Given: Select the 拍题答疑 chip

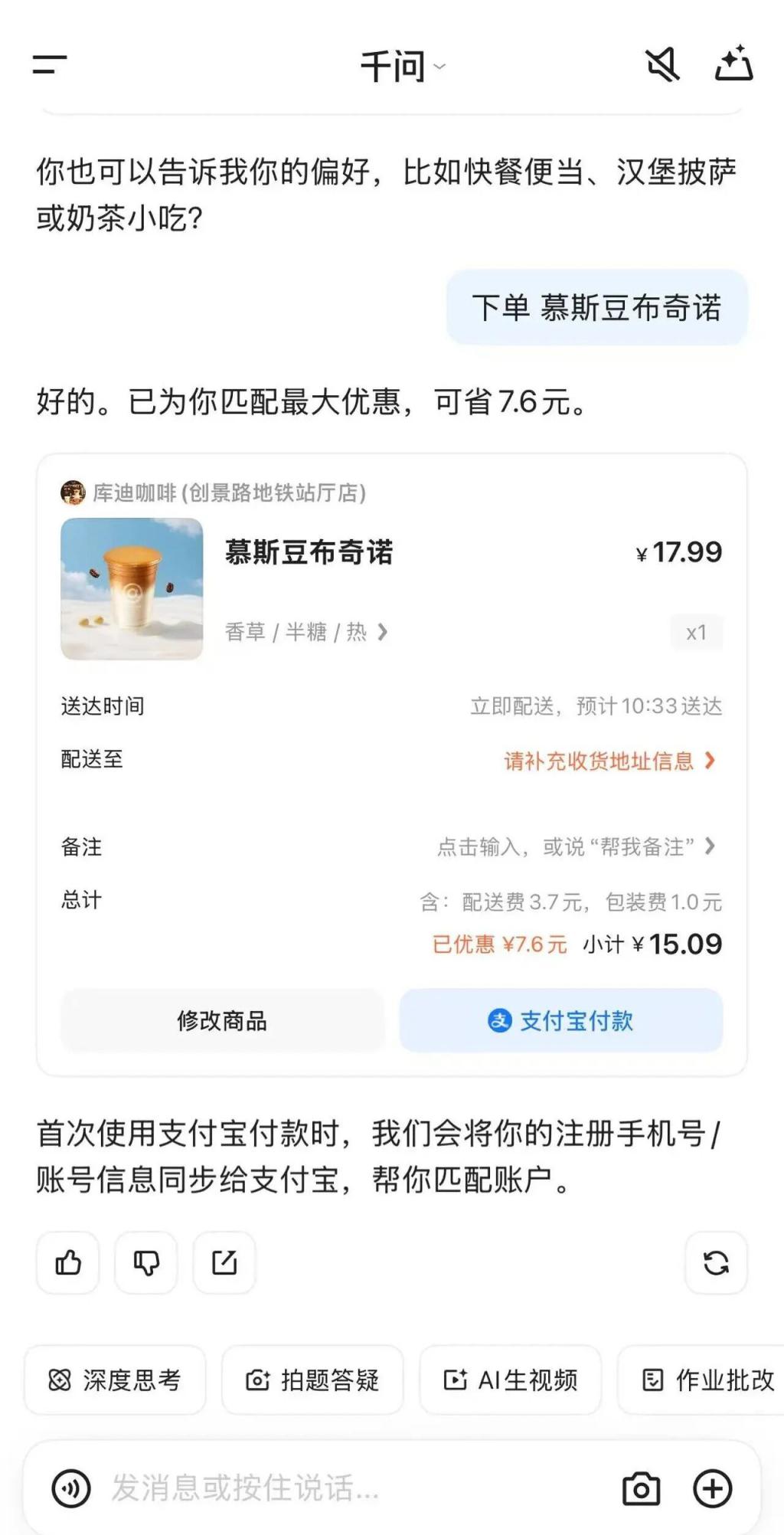Looking at the screenshot, I should pos(312,1380).
